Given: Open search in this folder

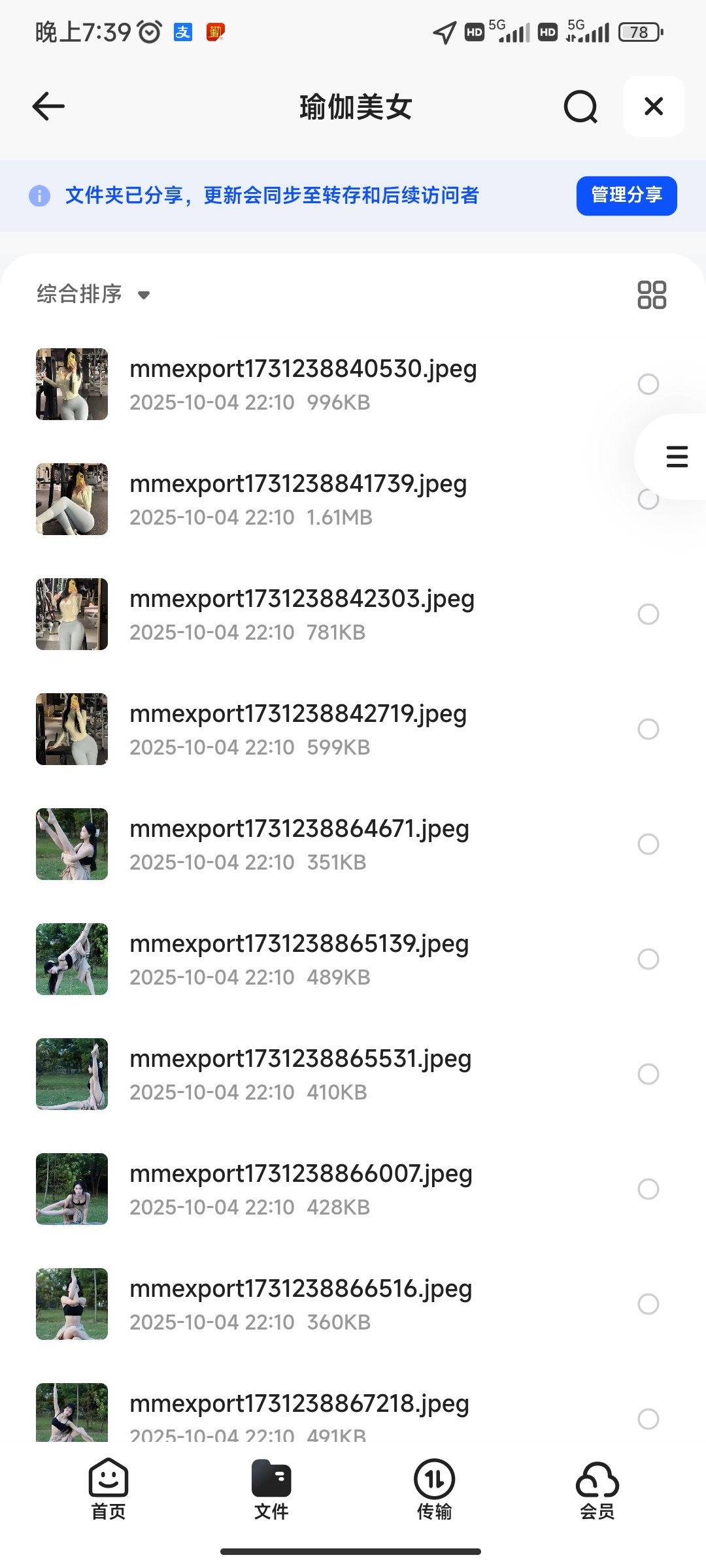Looking at the screenshot, I should pos(580,106).
